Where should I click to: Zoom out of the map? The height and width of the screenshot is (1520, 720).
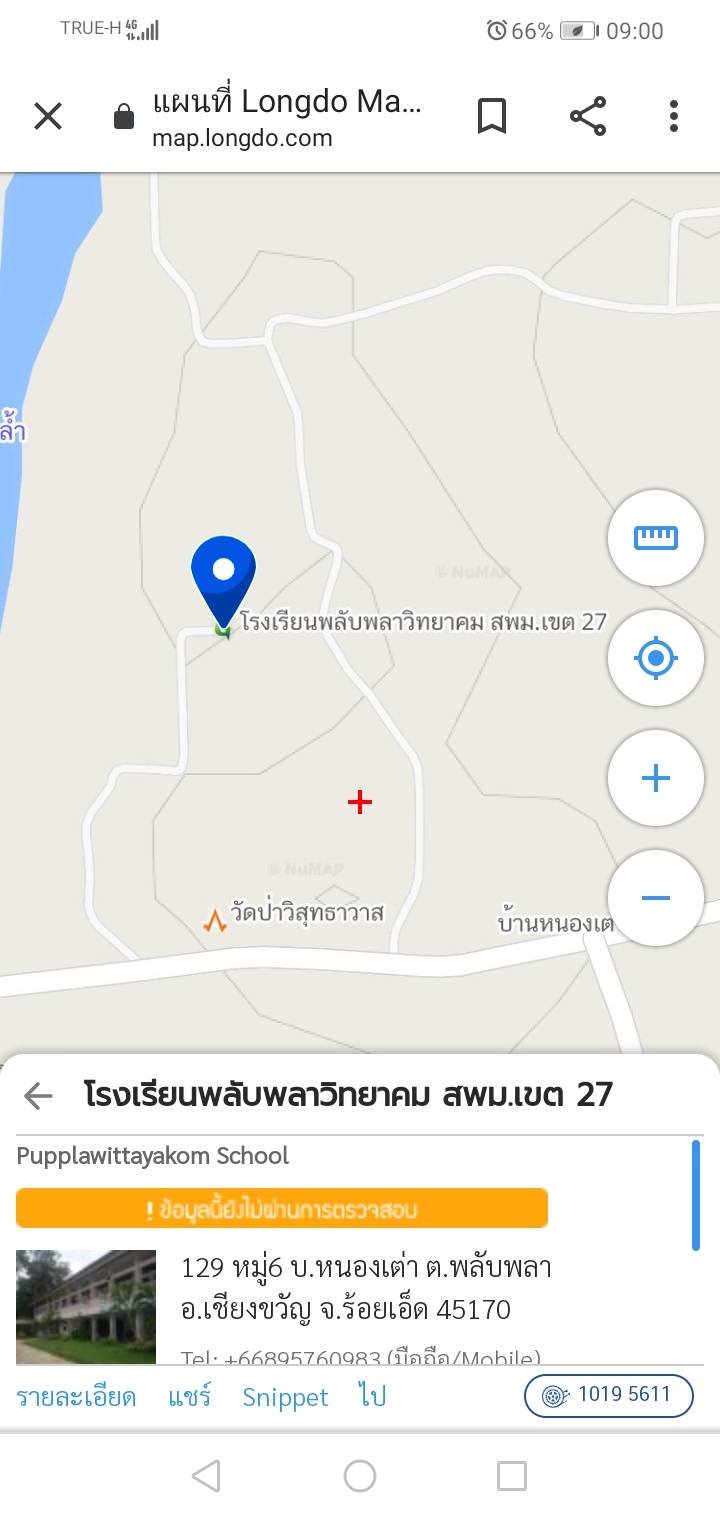click(655, 898)
